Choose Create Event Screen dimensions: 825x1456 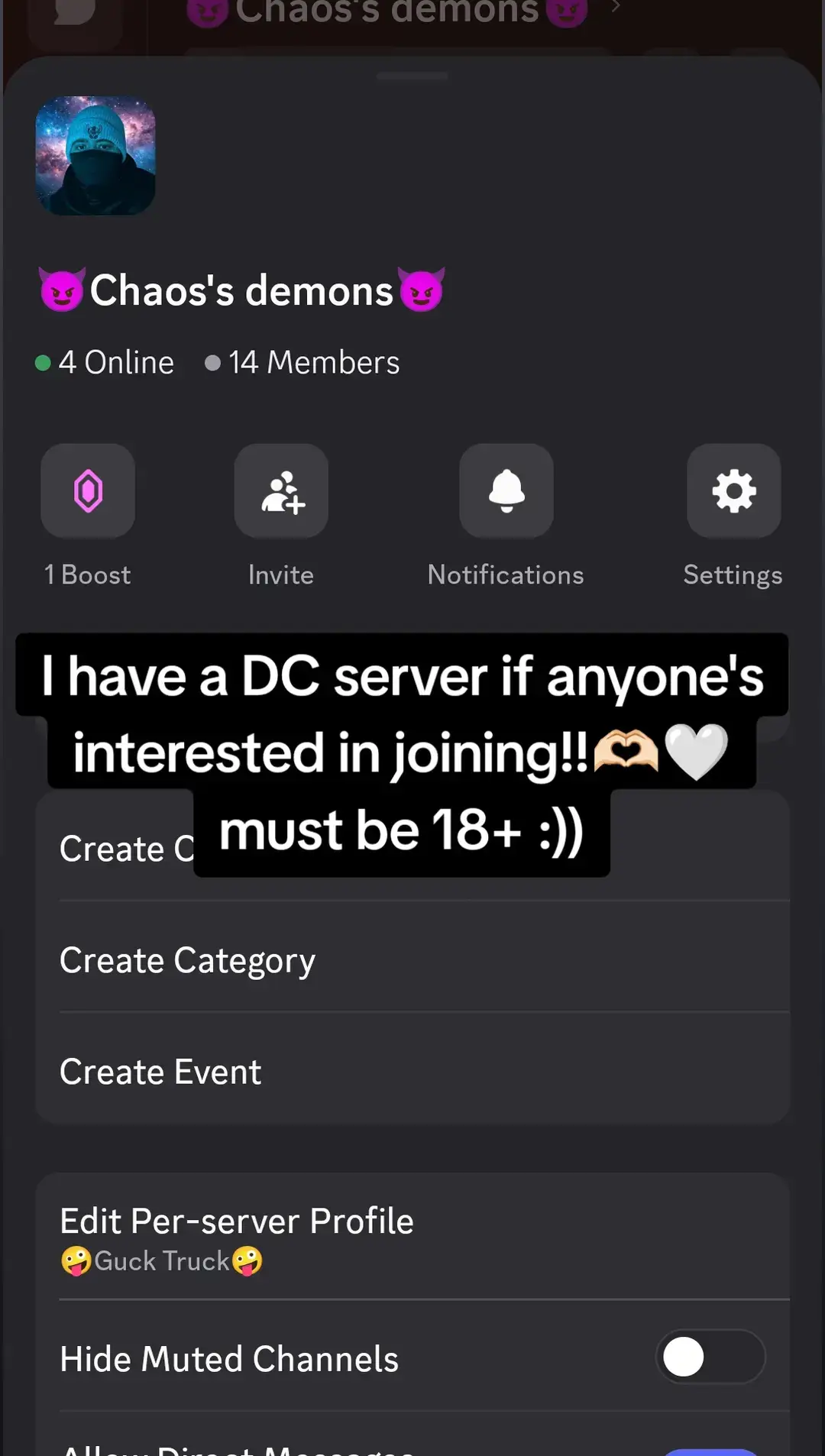point(412,1071)
